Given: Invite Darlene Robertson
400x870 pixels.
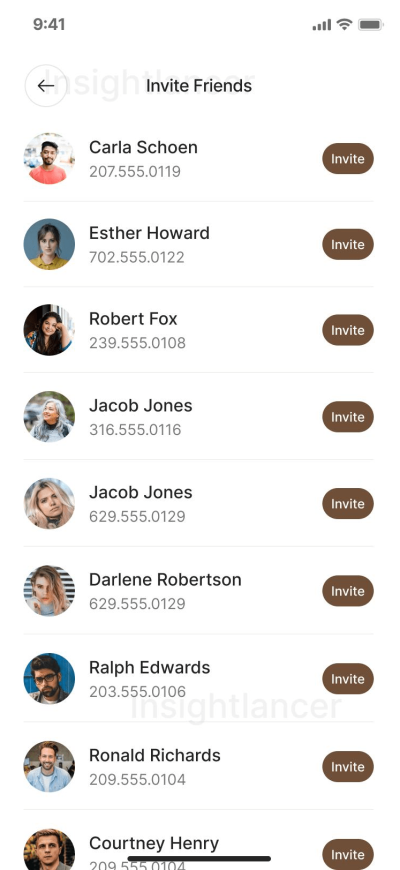Looking at the screenshot, I should [348, 591].
